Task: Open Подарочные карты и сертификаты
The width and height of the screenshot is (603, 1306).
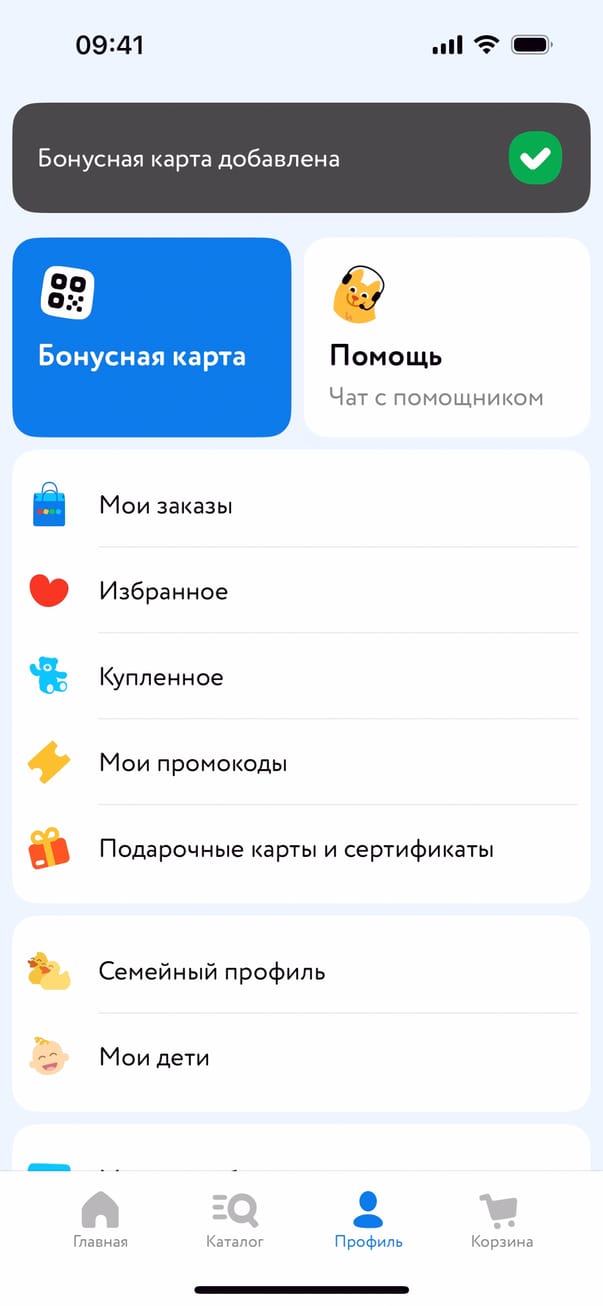Action: tap(300, 850)
